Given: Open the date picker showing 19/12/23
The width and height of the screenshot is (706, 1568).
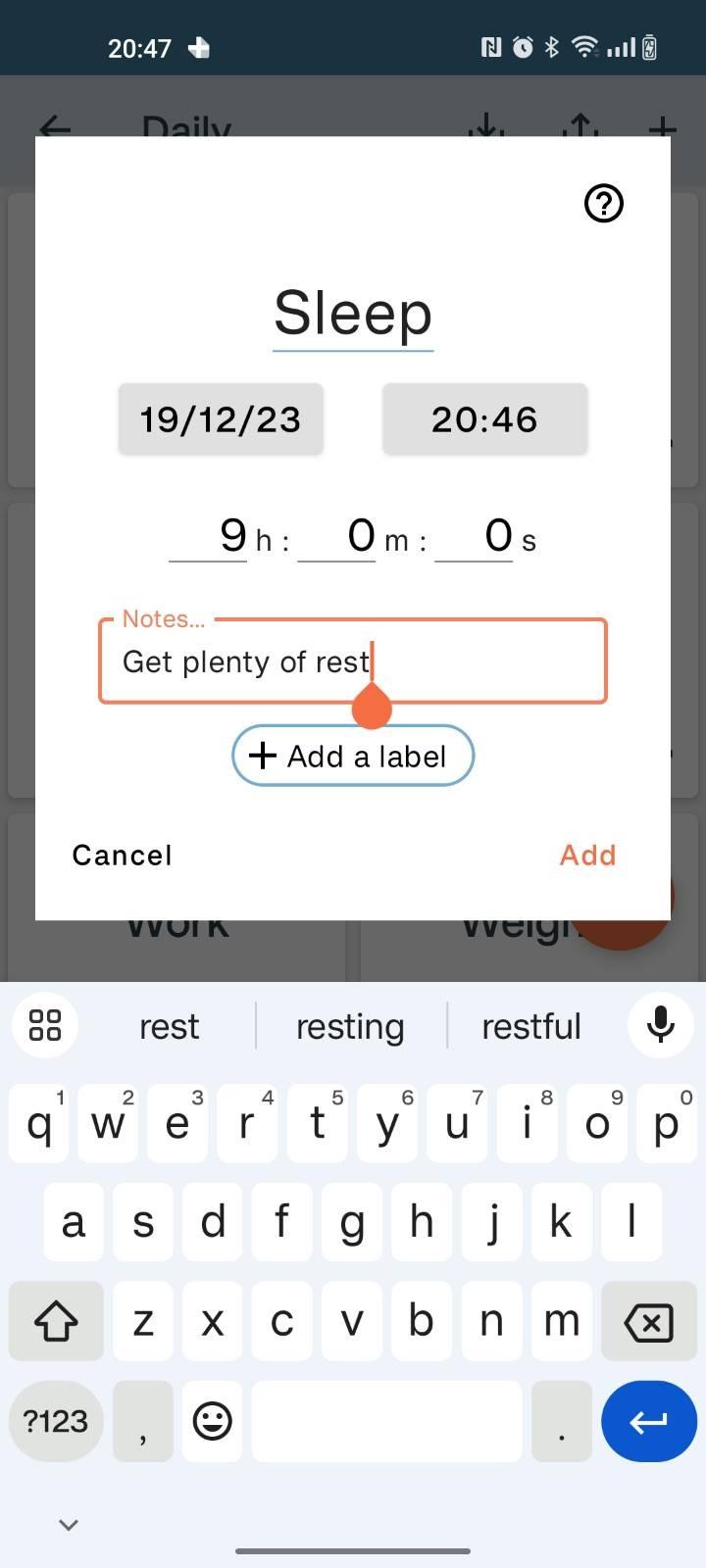Looking at the screenshot, I should pos(221,419).
